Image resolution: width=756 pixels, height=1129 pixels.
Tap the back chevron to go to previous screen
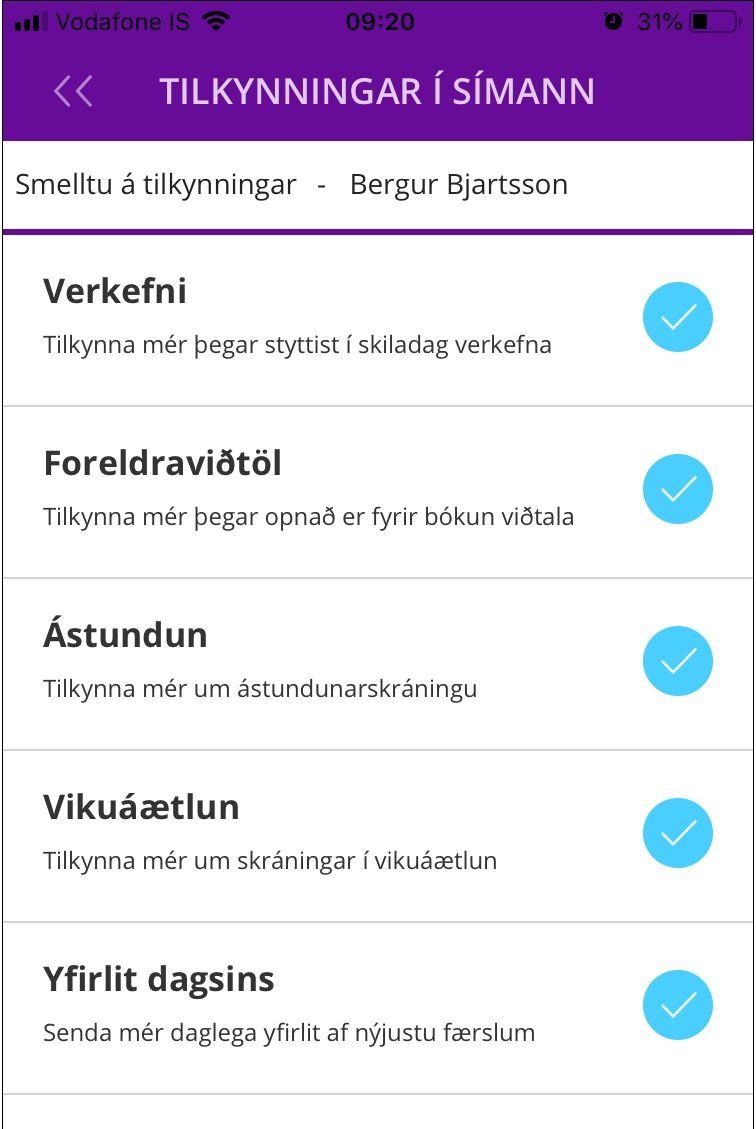coord(73,90)
